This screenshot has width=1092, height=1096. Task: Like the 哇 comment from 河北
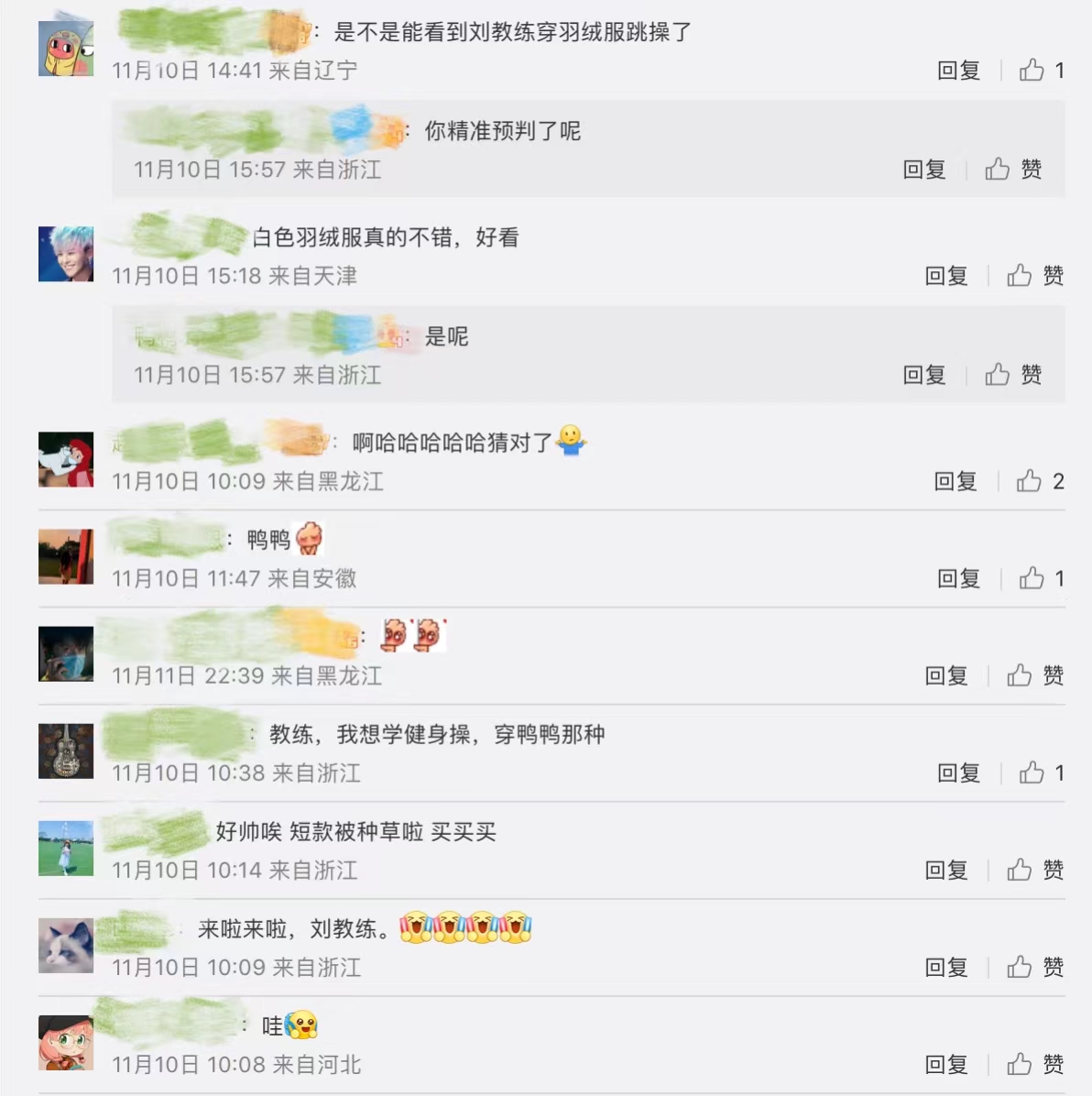(1021, 1064)
